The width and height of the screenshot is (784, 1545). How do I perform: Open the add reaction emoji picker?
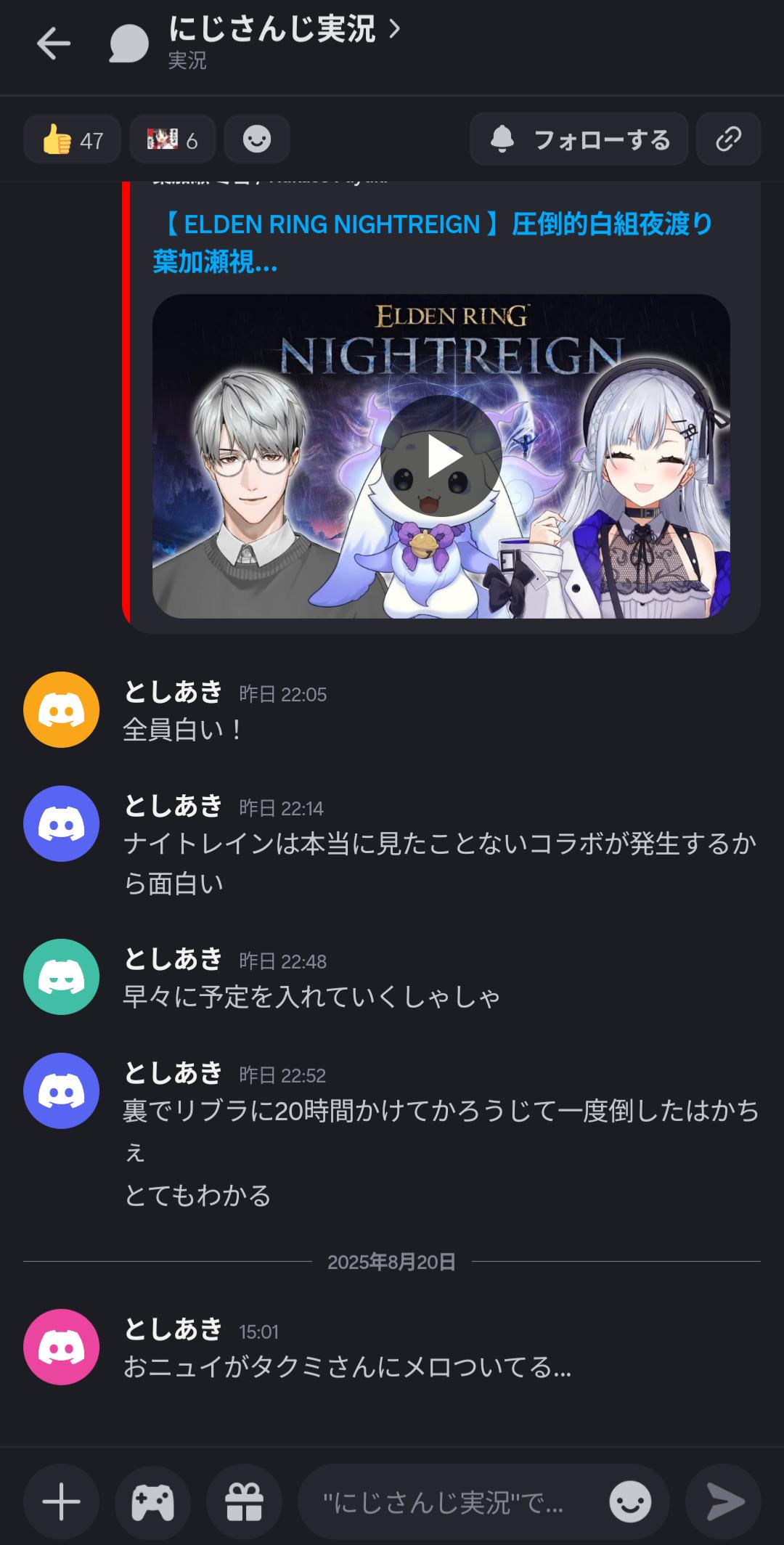(x=257, y=139)
